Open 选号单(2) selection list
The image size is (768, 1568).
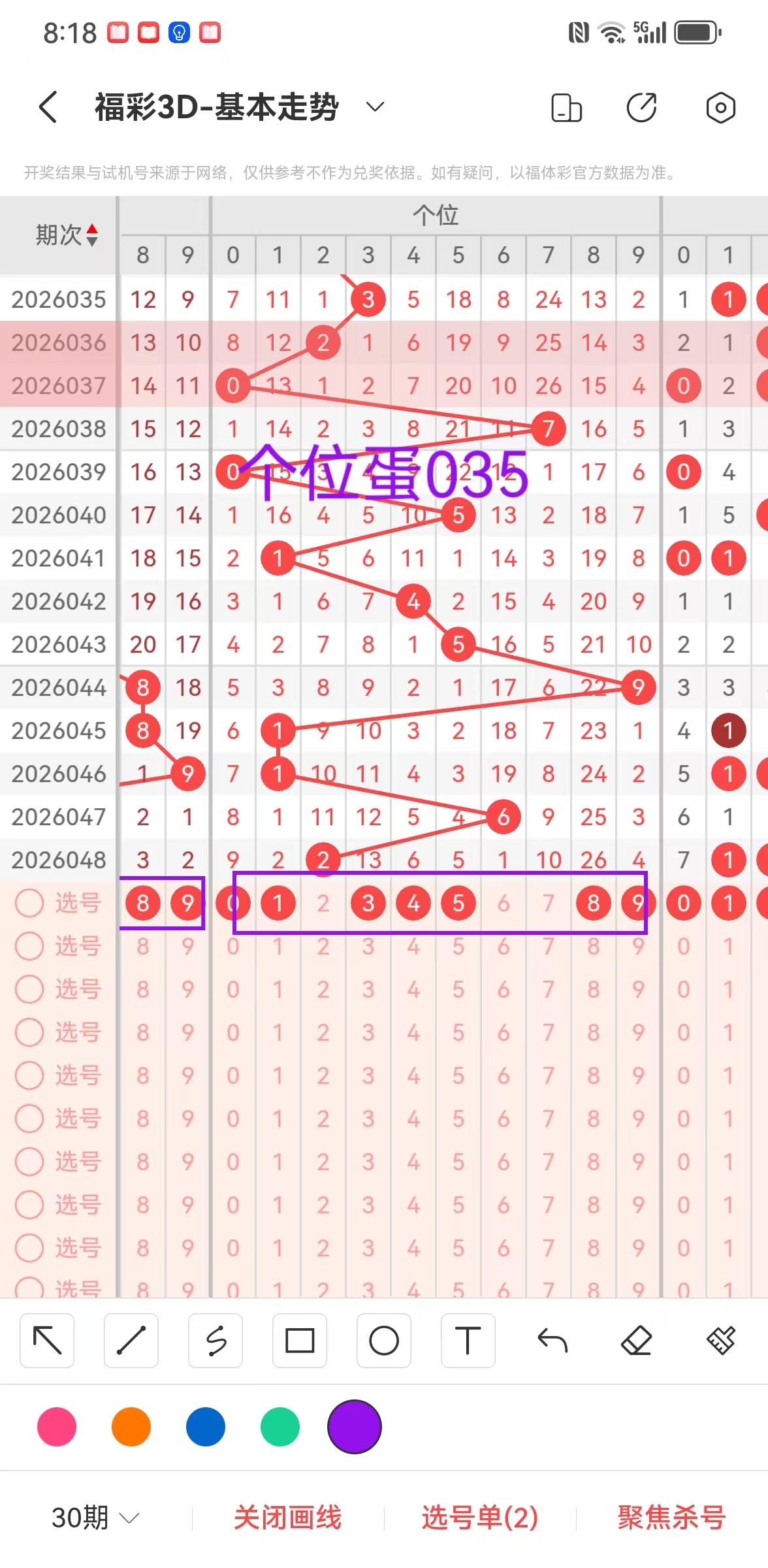(x=480, y=1517)
